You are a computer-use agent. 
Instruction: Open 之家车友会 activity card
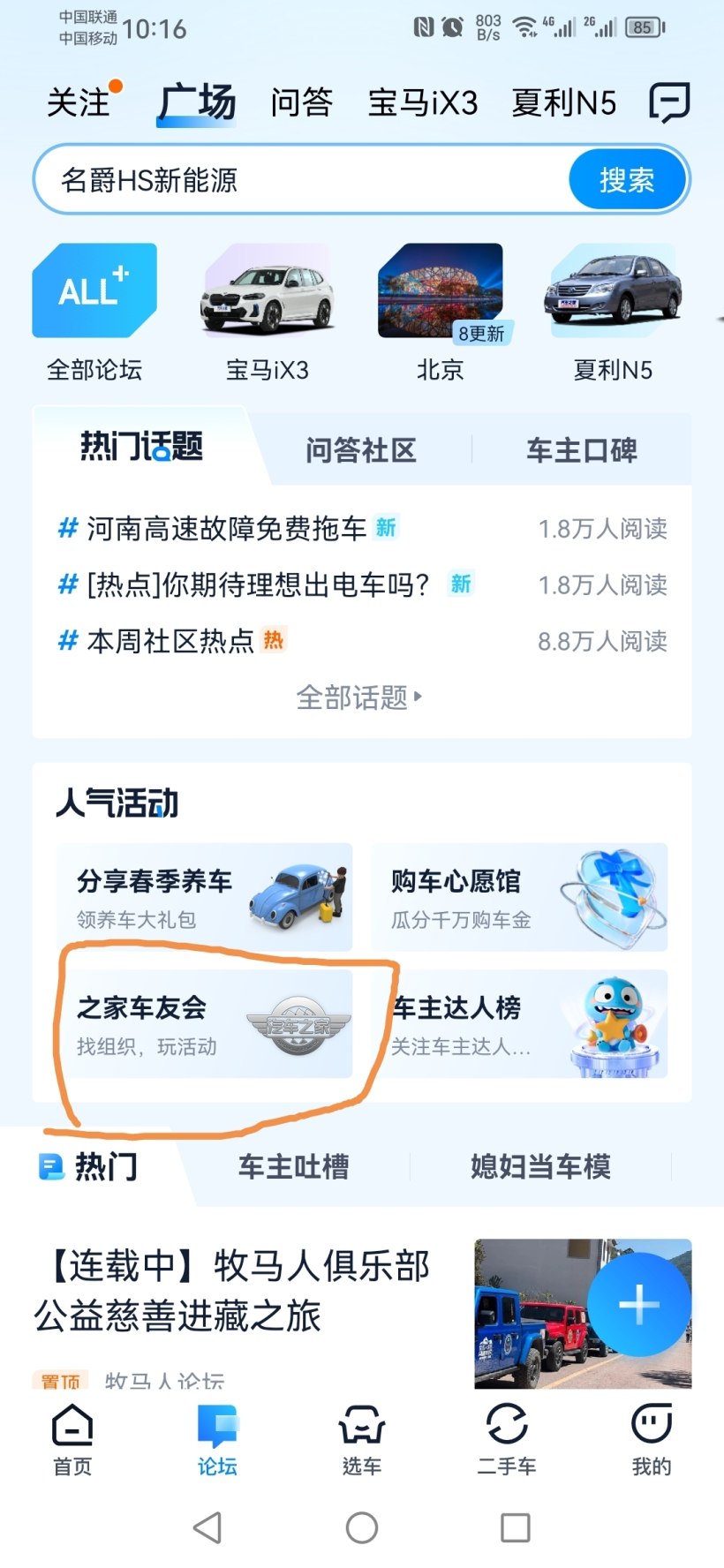pos(205,1024)
